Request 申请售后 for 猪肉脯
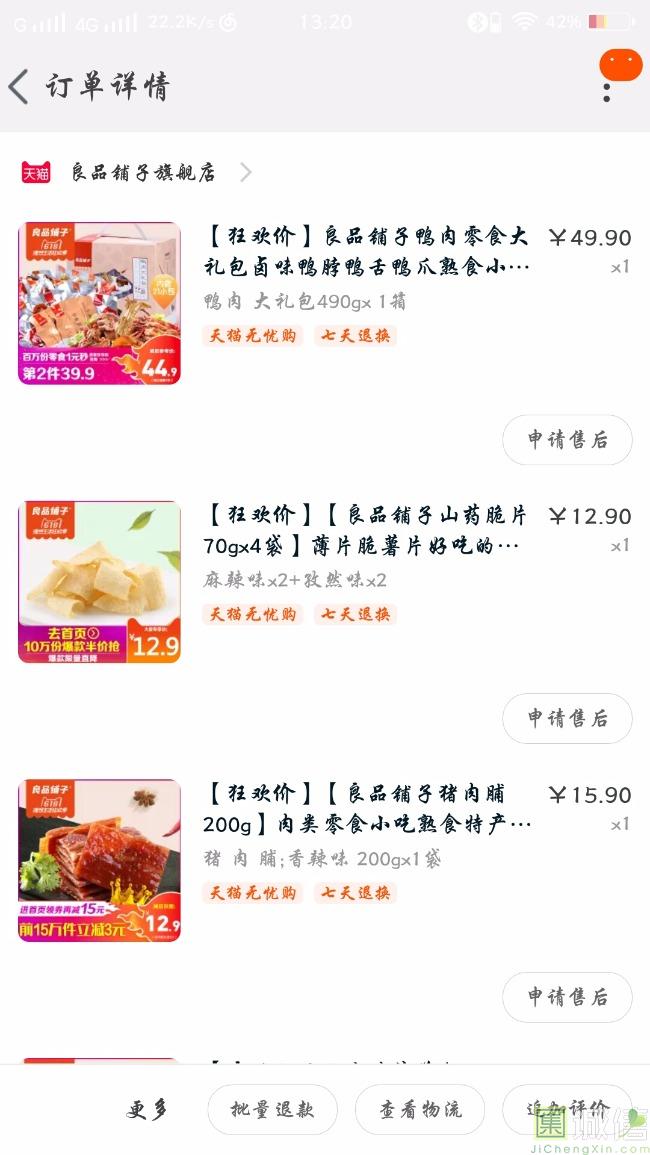 pos(567,997)
